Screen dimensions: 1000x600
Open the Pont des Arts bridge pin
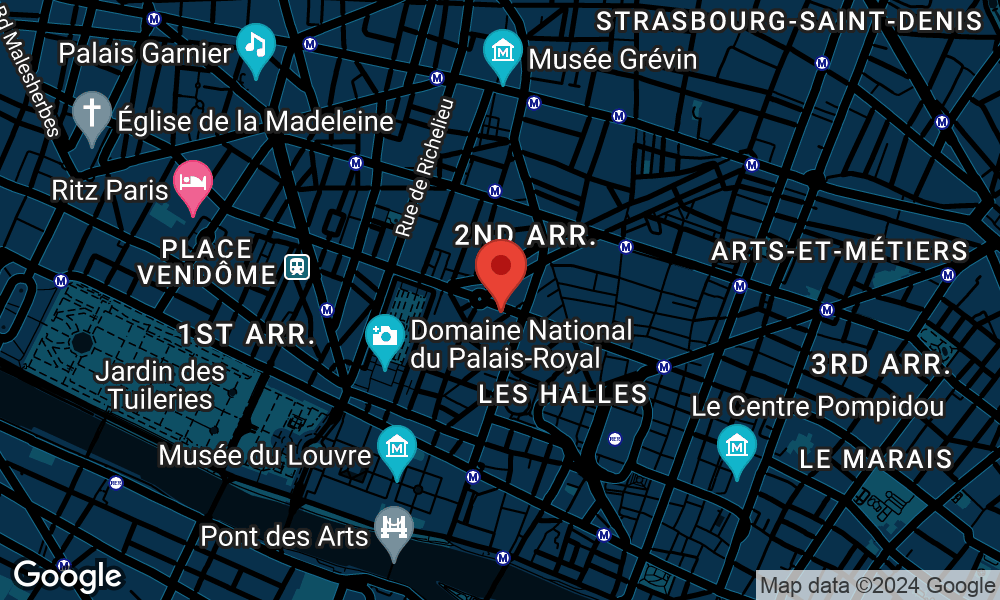click(393, 528)
